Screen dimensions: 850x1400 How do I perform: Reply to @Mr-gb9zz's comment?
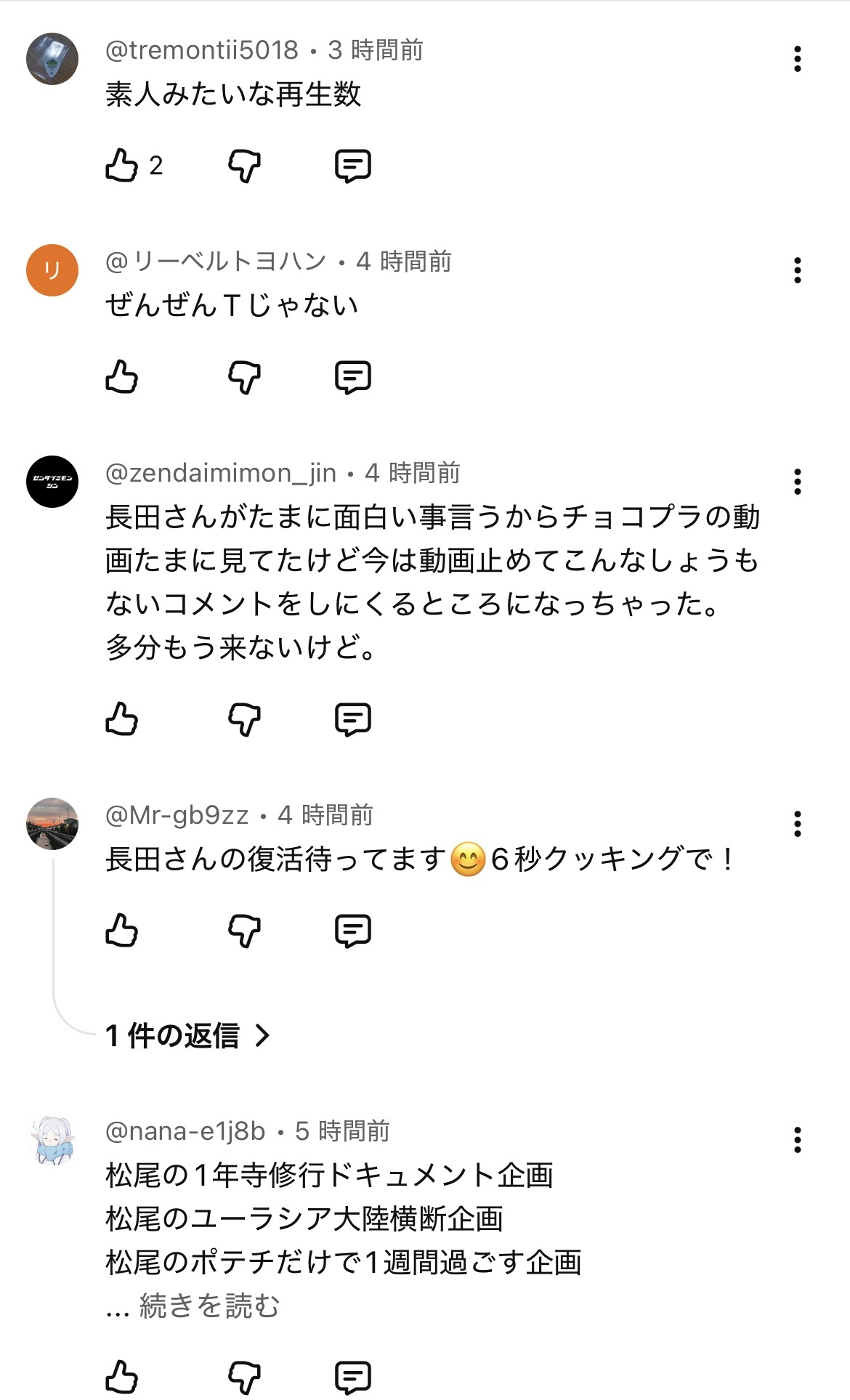pos(352,931)
